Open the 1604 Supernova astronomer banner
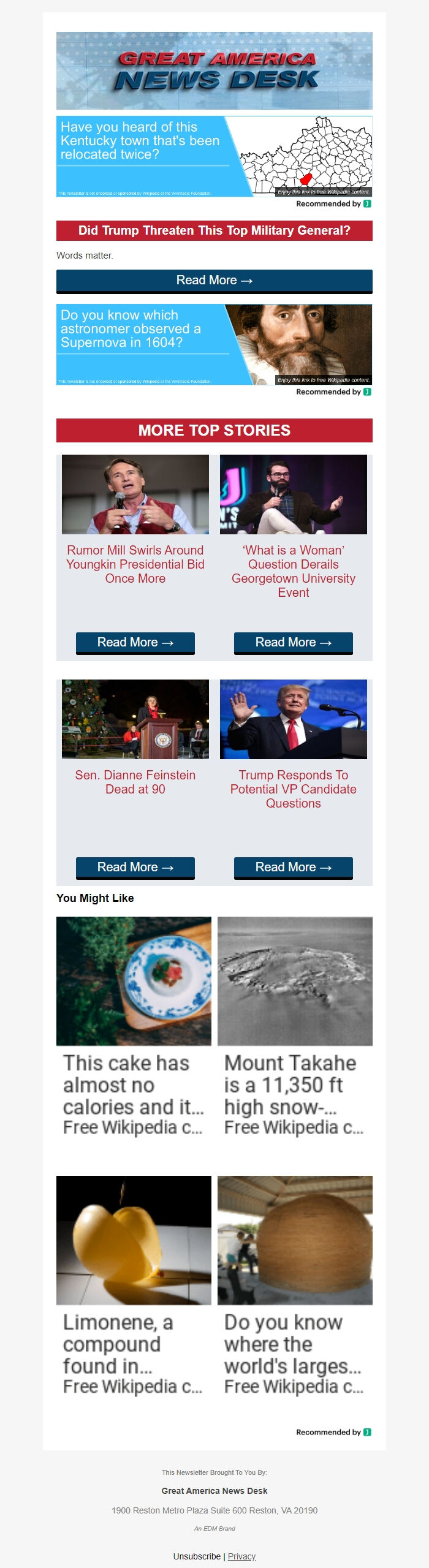Image resolution: width=429 pixels, height=1568 pixels. (214, 344)
